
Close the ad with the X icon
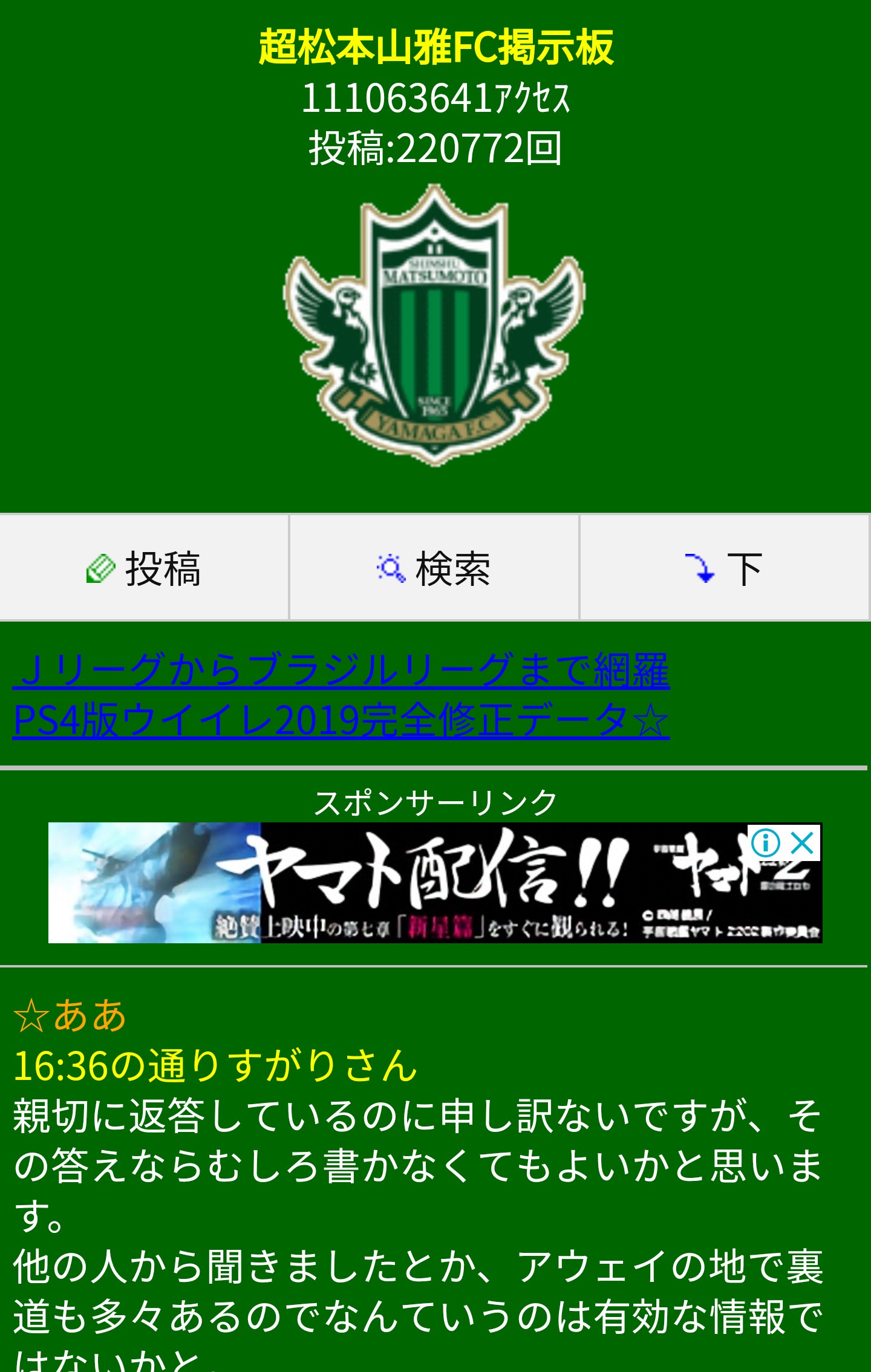coord(803,842)
